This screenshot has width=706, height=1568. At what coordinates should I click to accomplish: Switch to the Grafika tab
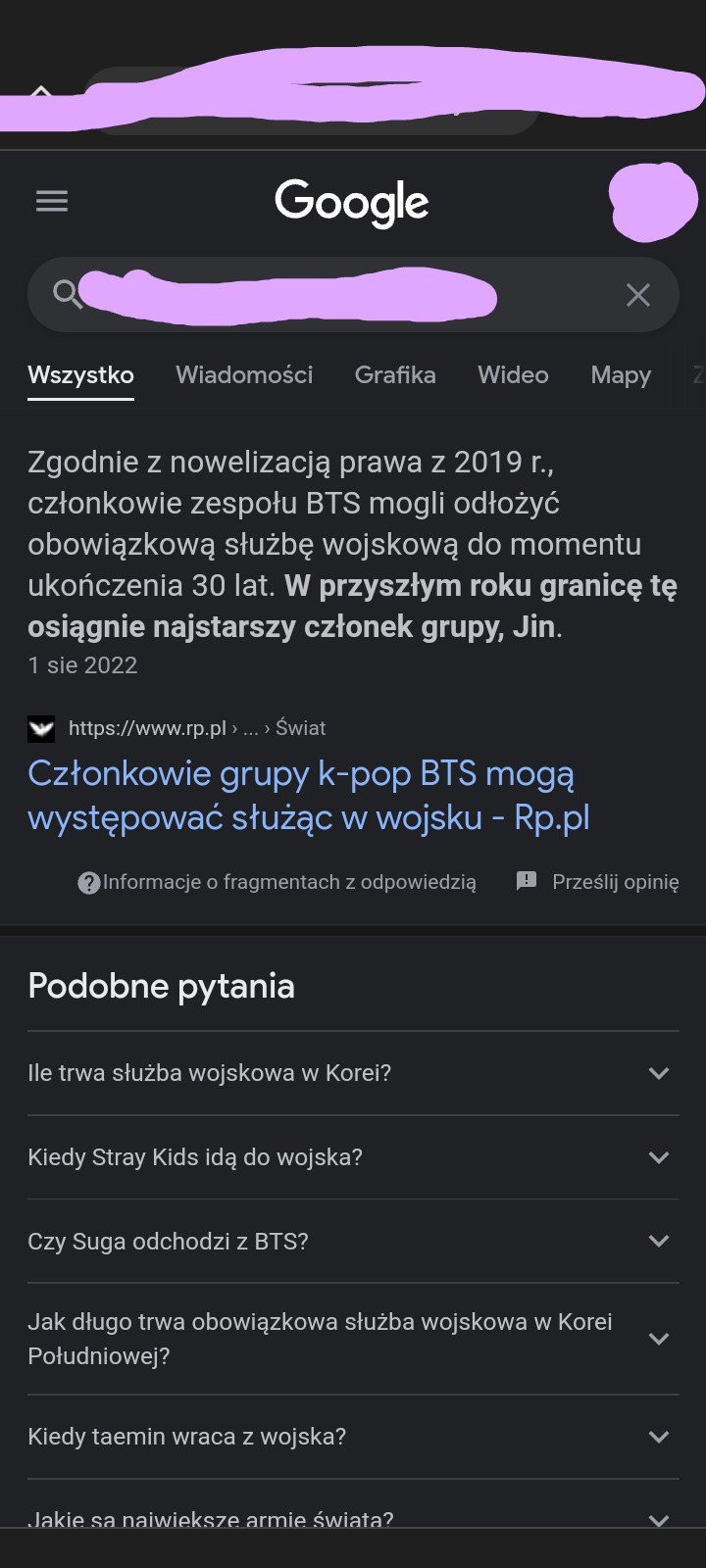[395, 375]
